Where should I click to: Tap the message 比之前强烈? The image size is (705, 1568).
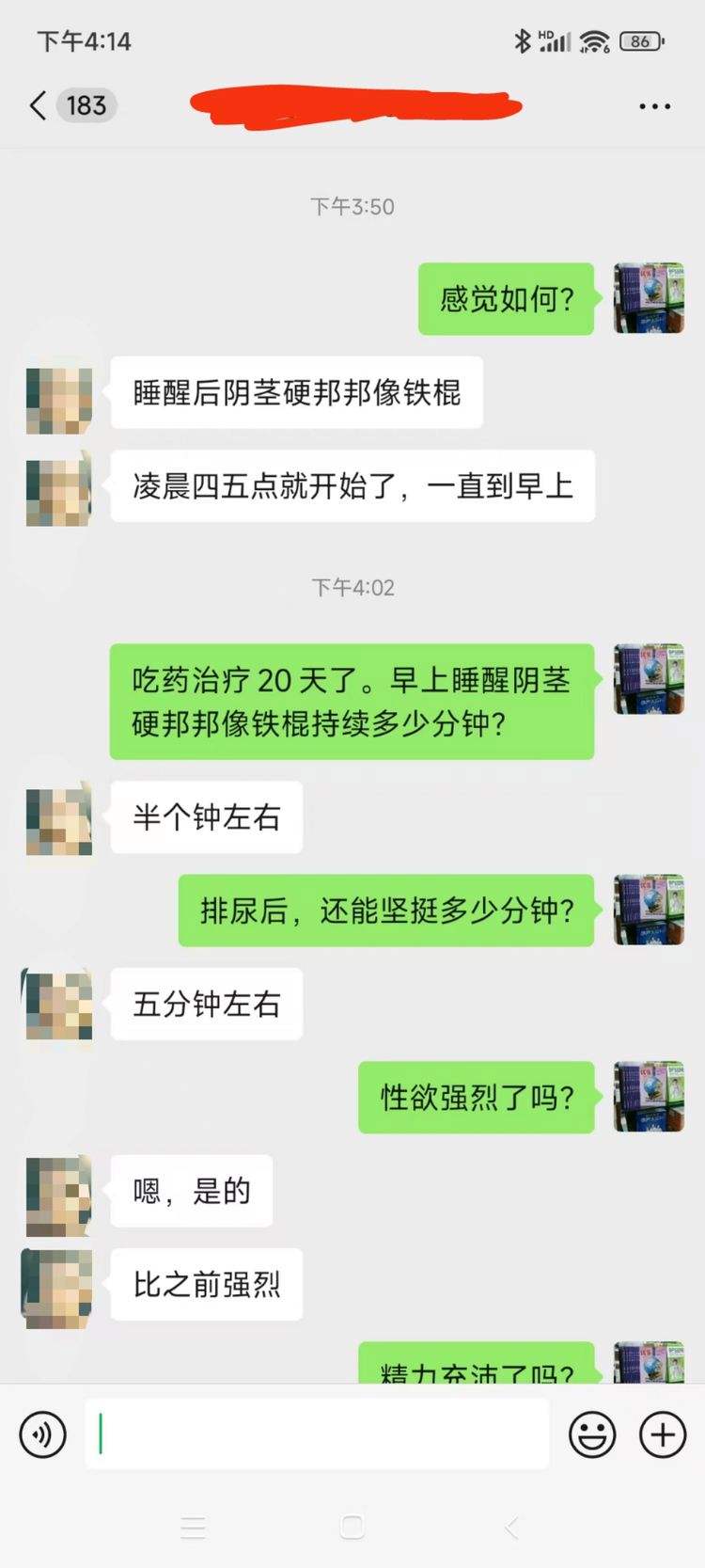coord(206,1285)
